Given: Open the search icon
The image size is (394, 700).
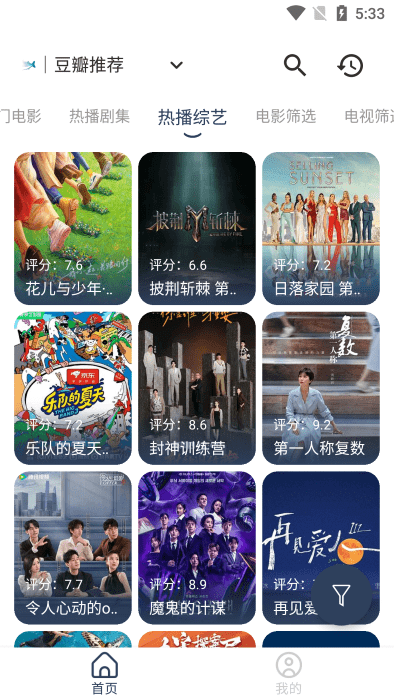Looking at the screenshot, I should coord(295,65).
